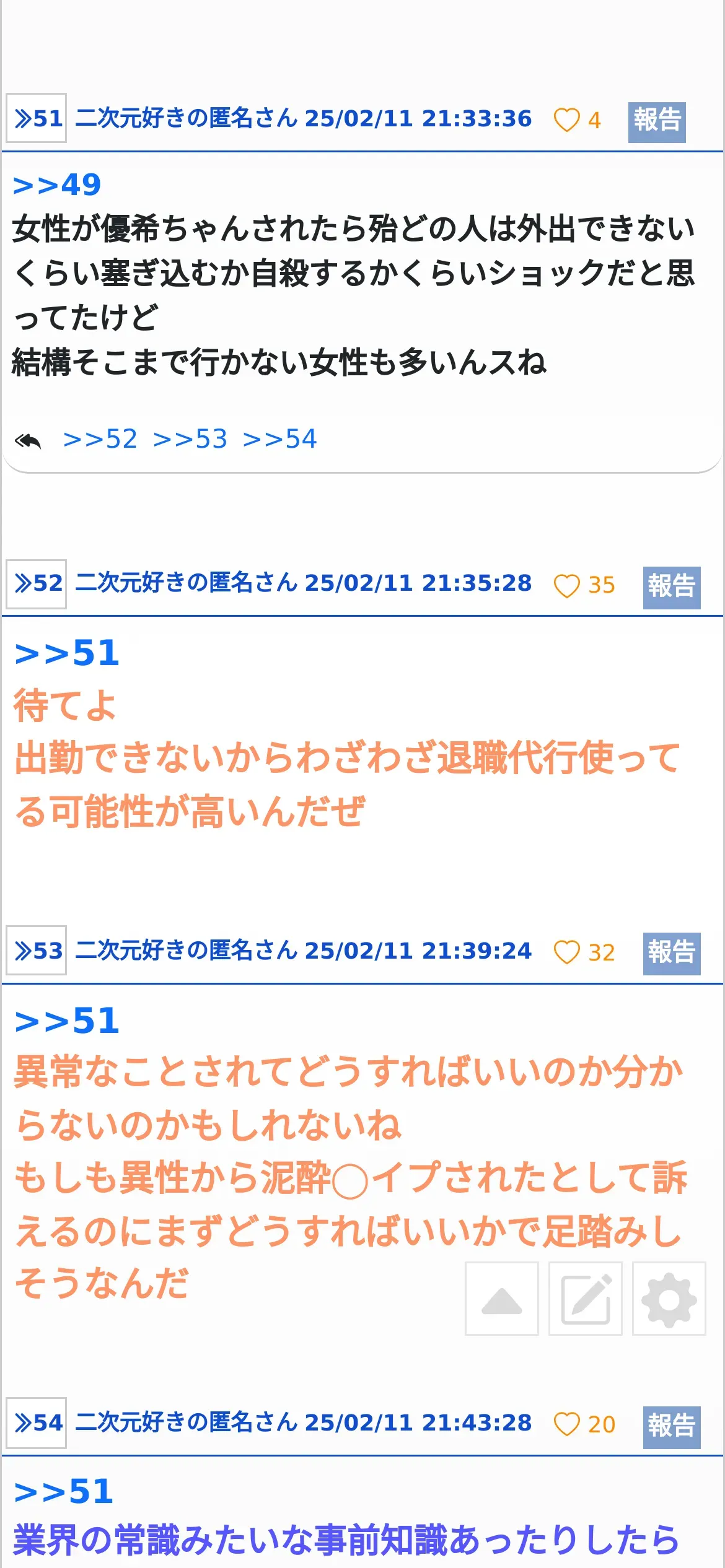This screenshot has width=725, height=1568.
Task: Open >>51 link in post 52
Action: (67, 653)
